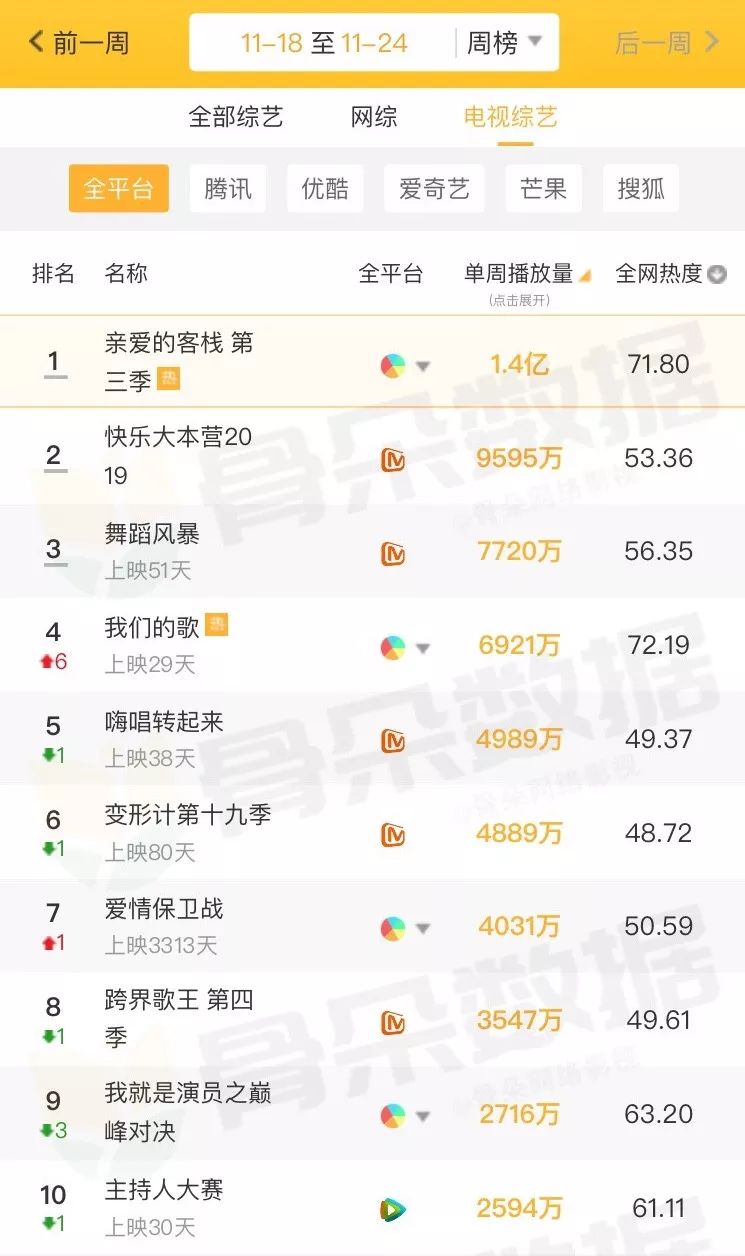Open the 主持人大赛 row
Image resolution: width=745 pixels, height=1256 pixels.
[x=164, y=1191]
